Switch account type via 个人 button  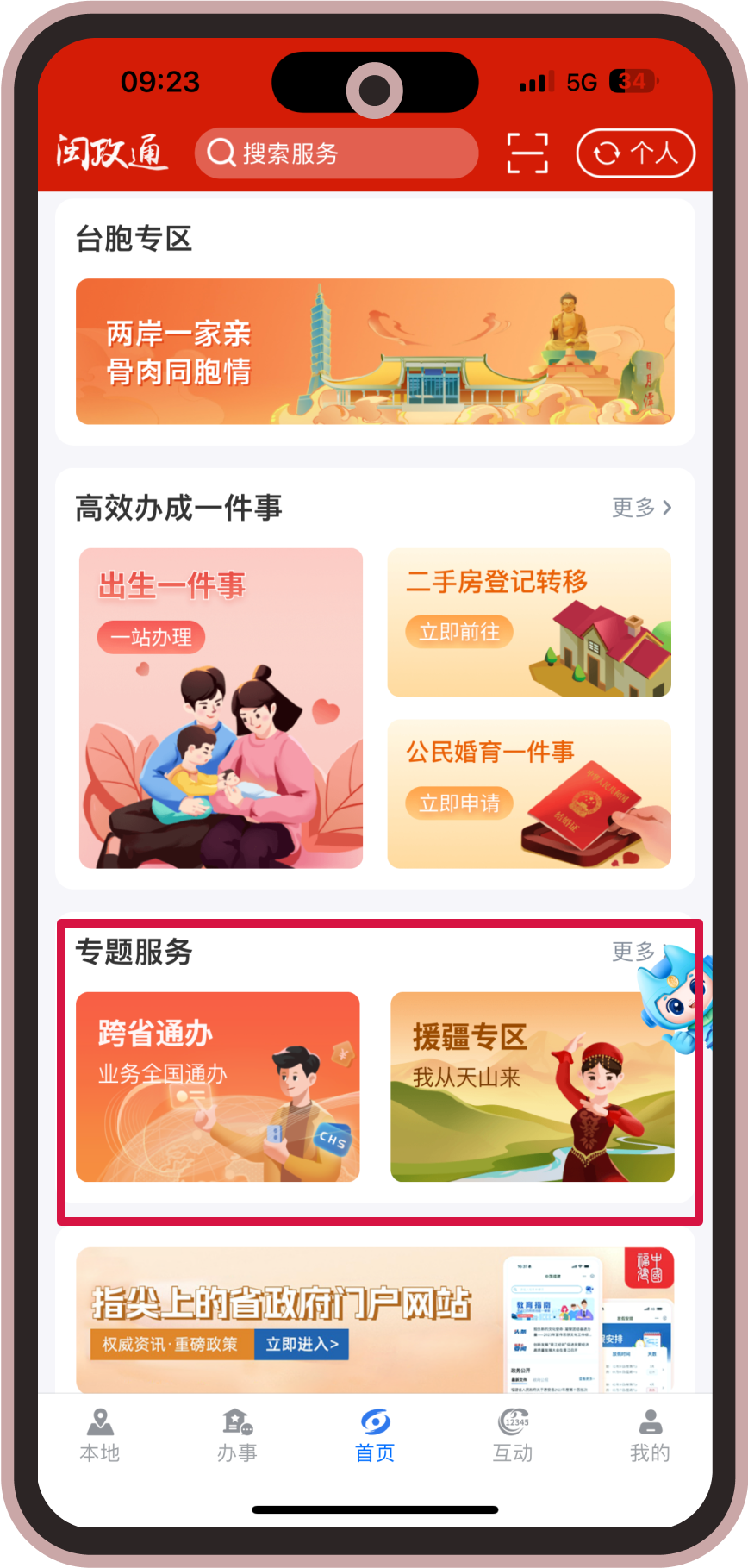pyautogui.click(x=635, y=153)
